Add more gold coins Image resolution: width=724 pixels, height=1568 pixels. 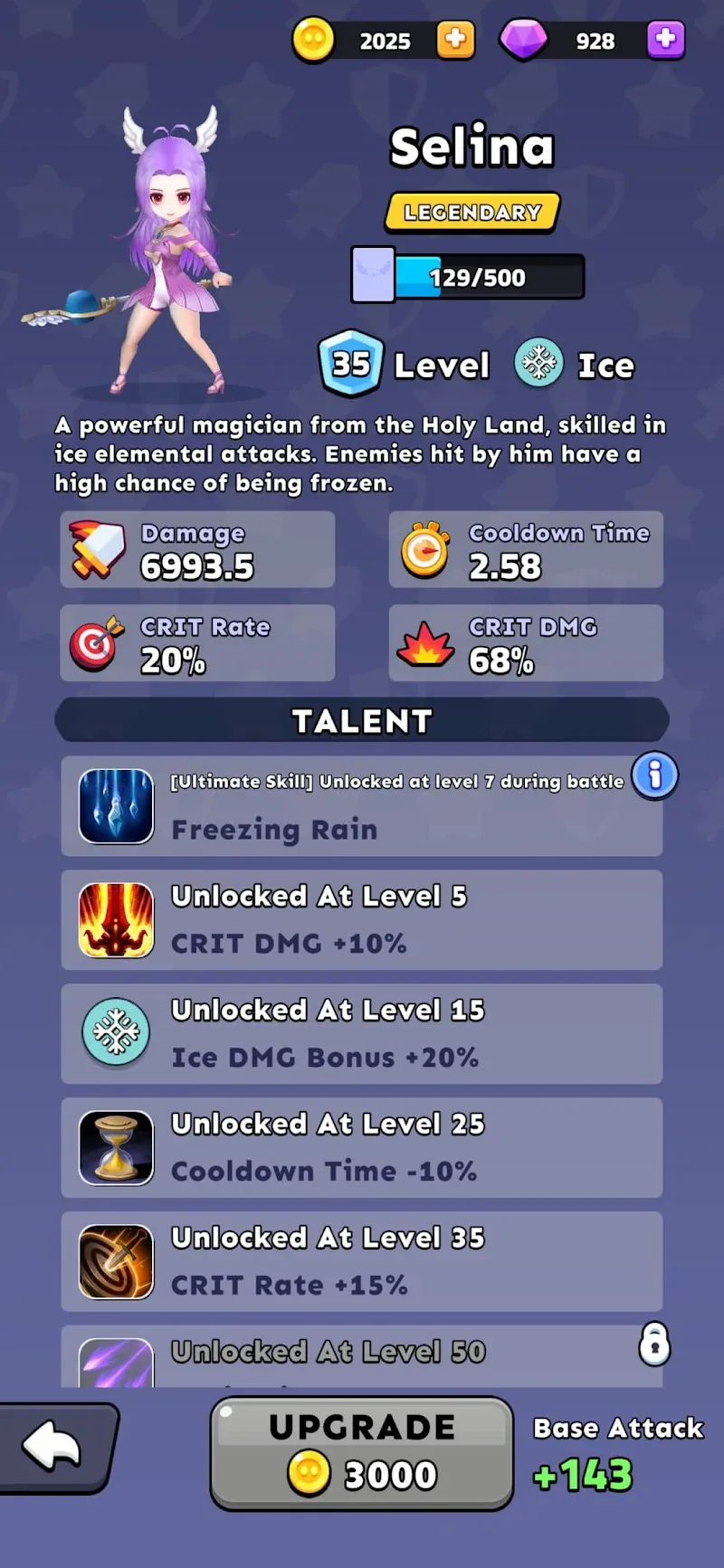point(455,40)
